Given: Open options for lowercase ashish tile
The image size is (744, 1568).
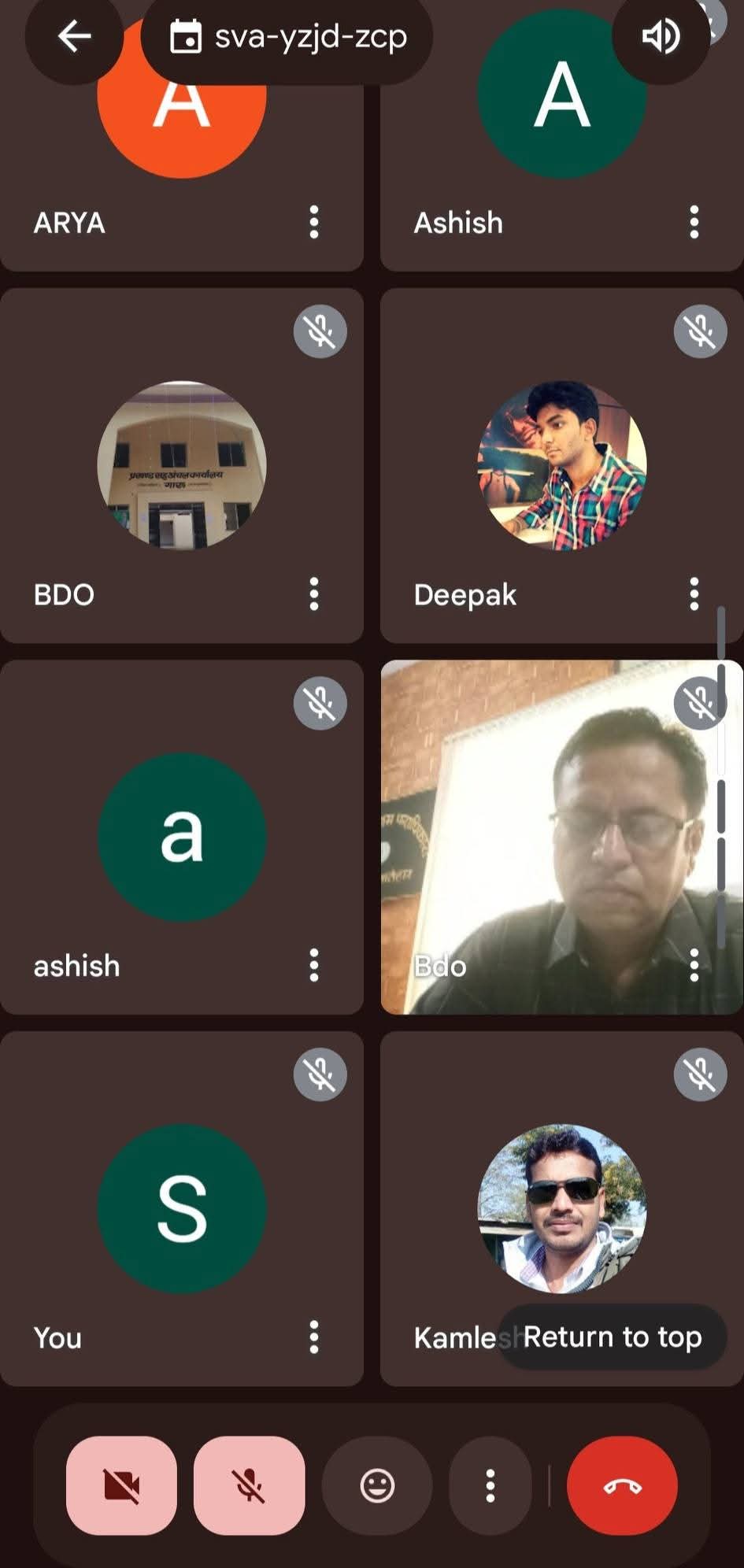Looking at the screenshot, I should tap(313, 966).
